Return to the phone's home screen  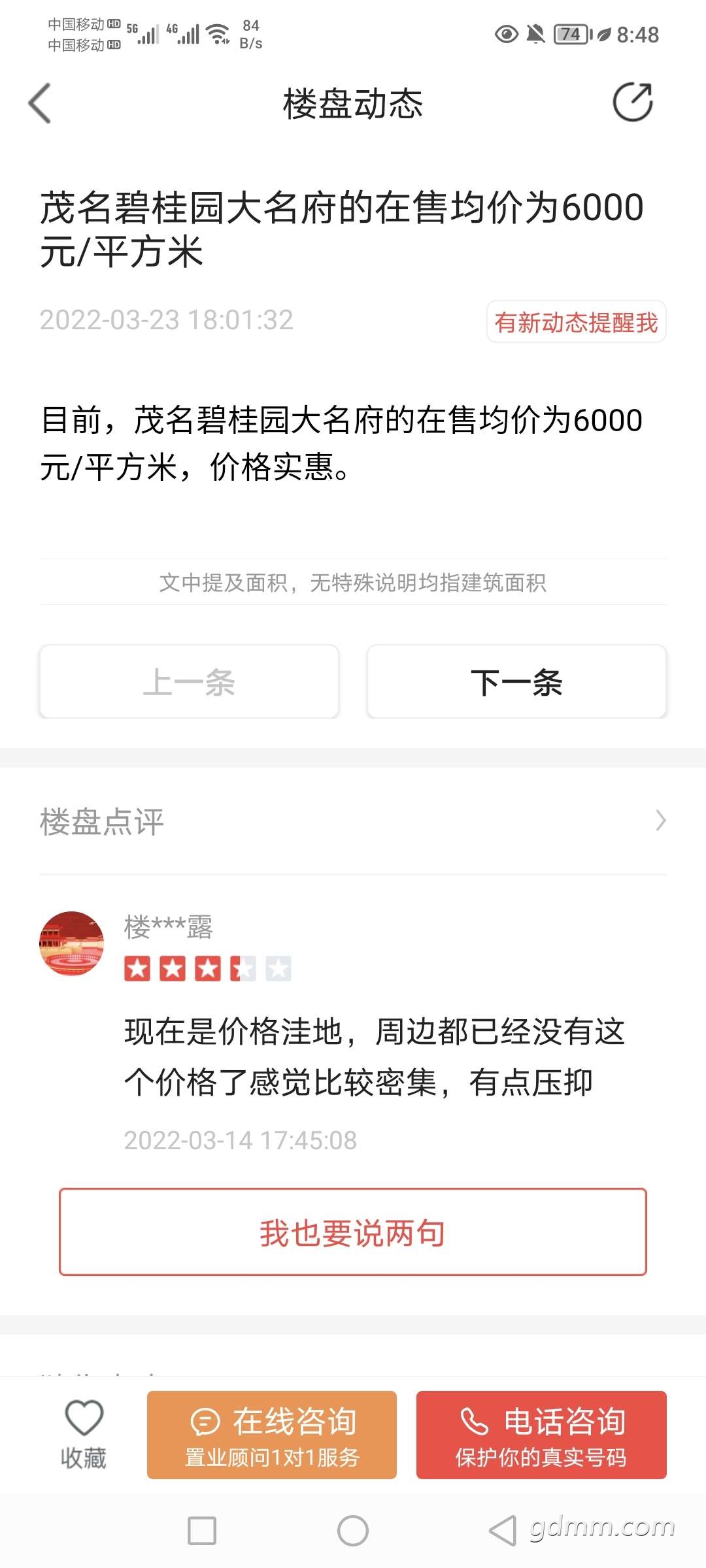point(353,1530)
